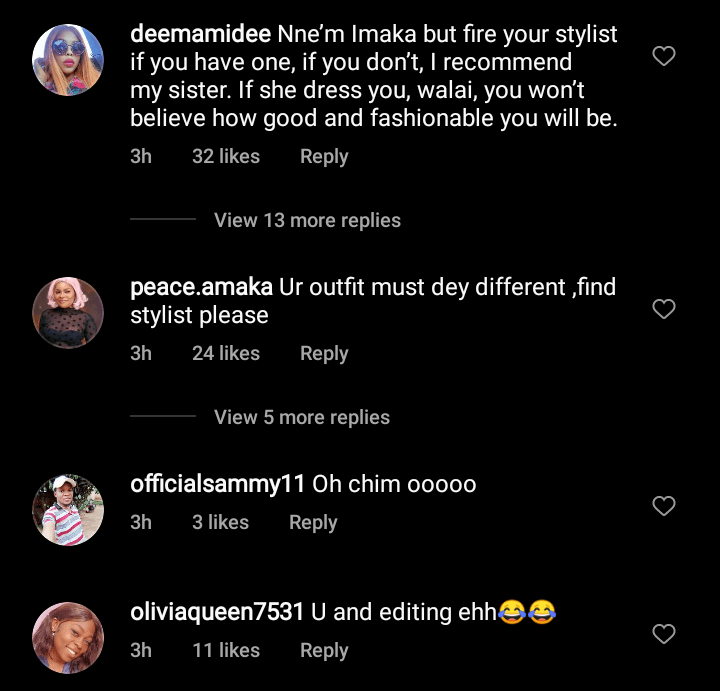Screen dimensions: 720x691
Task: Reply to oliviaqueen7531's comment
Action: click(x=324, y=651)
